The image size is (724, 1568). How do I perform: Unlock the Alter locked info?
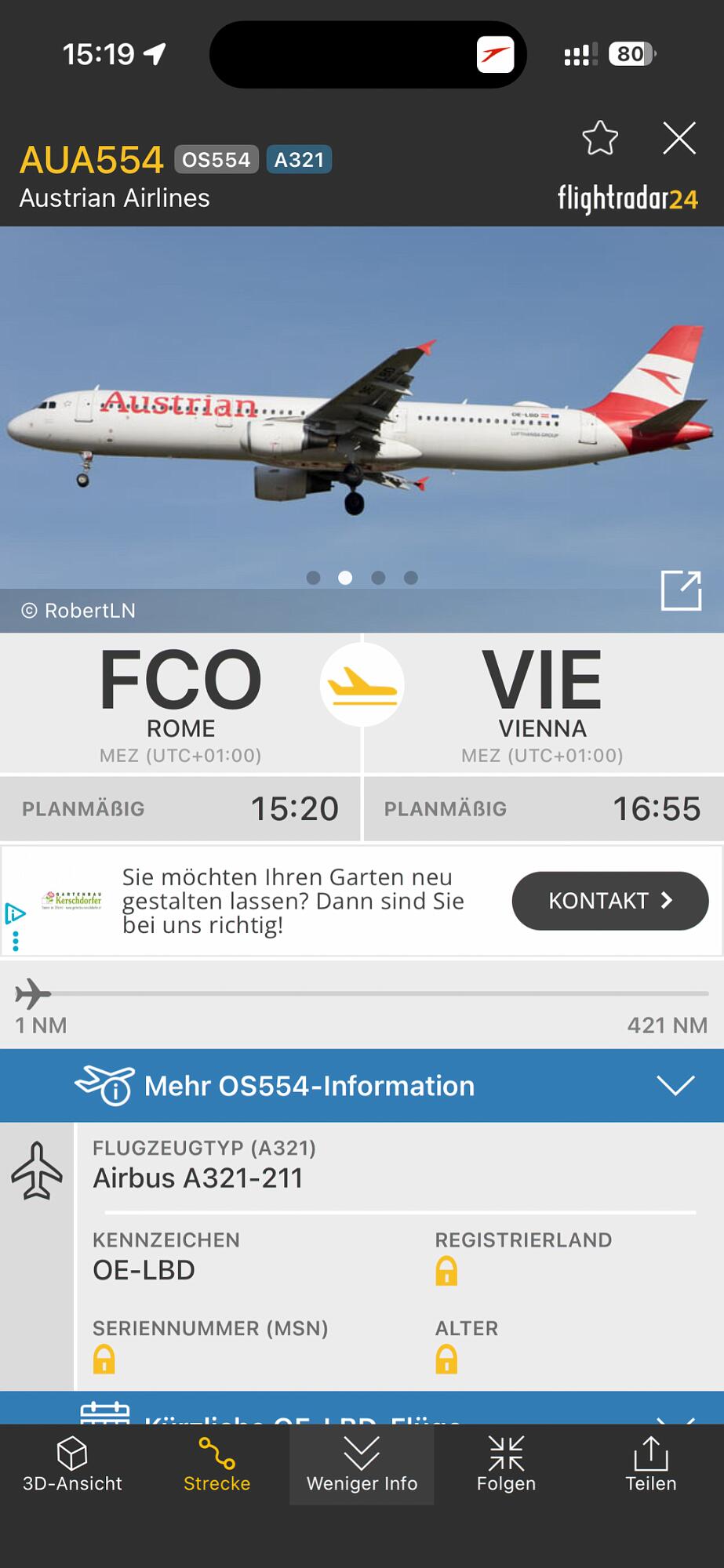[446, 1359]
